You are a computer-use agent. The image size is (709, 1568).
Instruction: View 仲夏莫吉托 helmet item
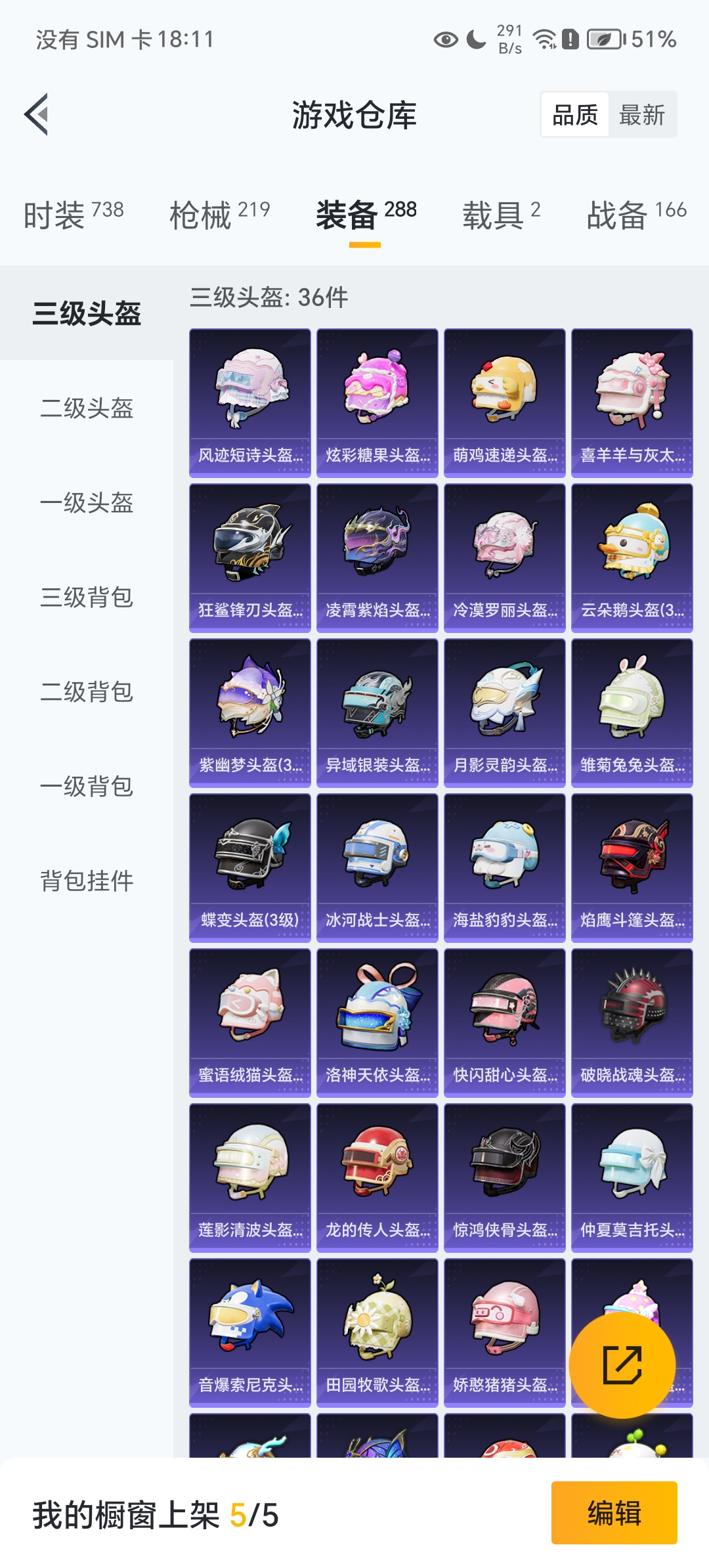(632, 1178)
